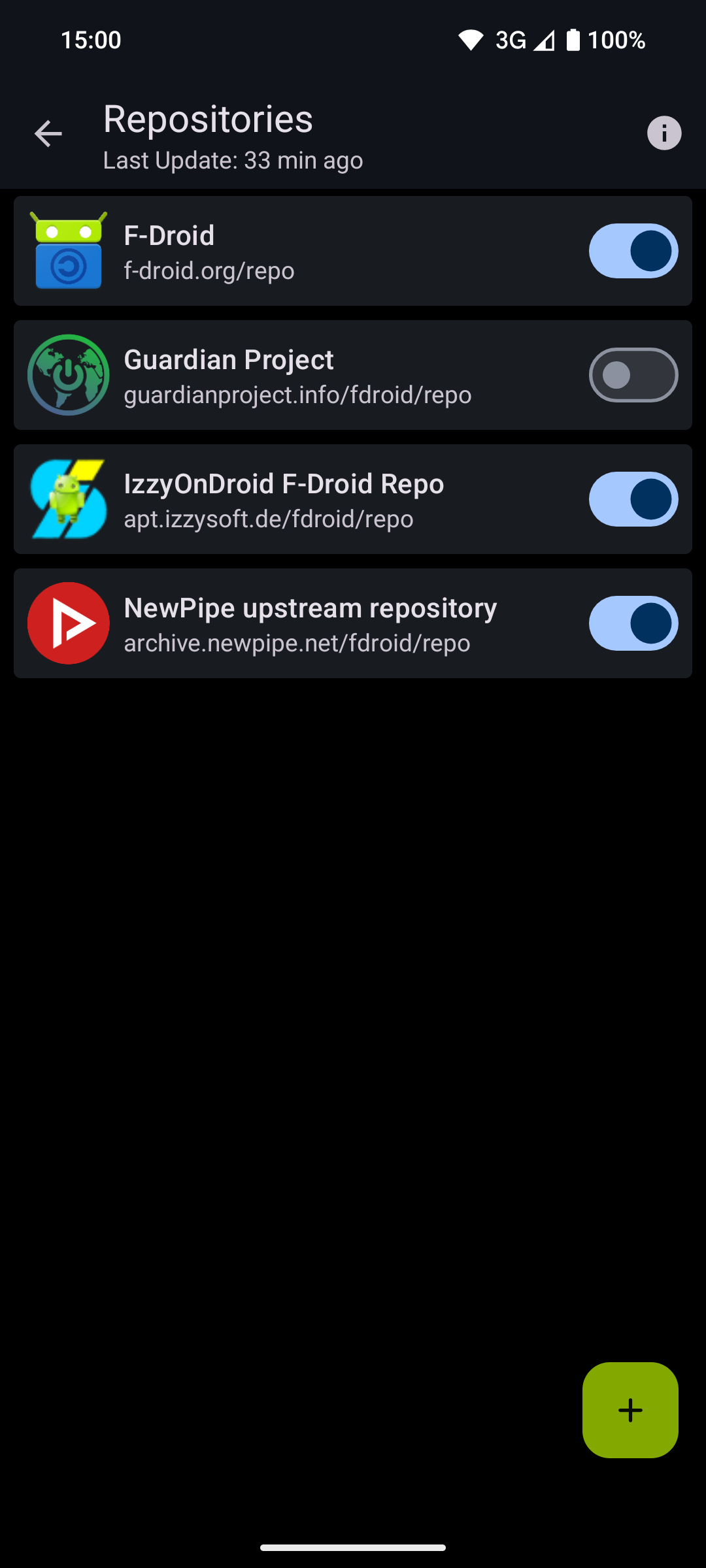Open the info icon in the app bar
The width and height of the screenshot is (706, 1568).
coord(664,133)
